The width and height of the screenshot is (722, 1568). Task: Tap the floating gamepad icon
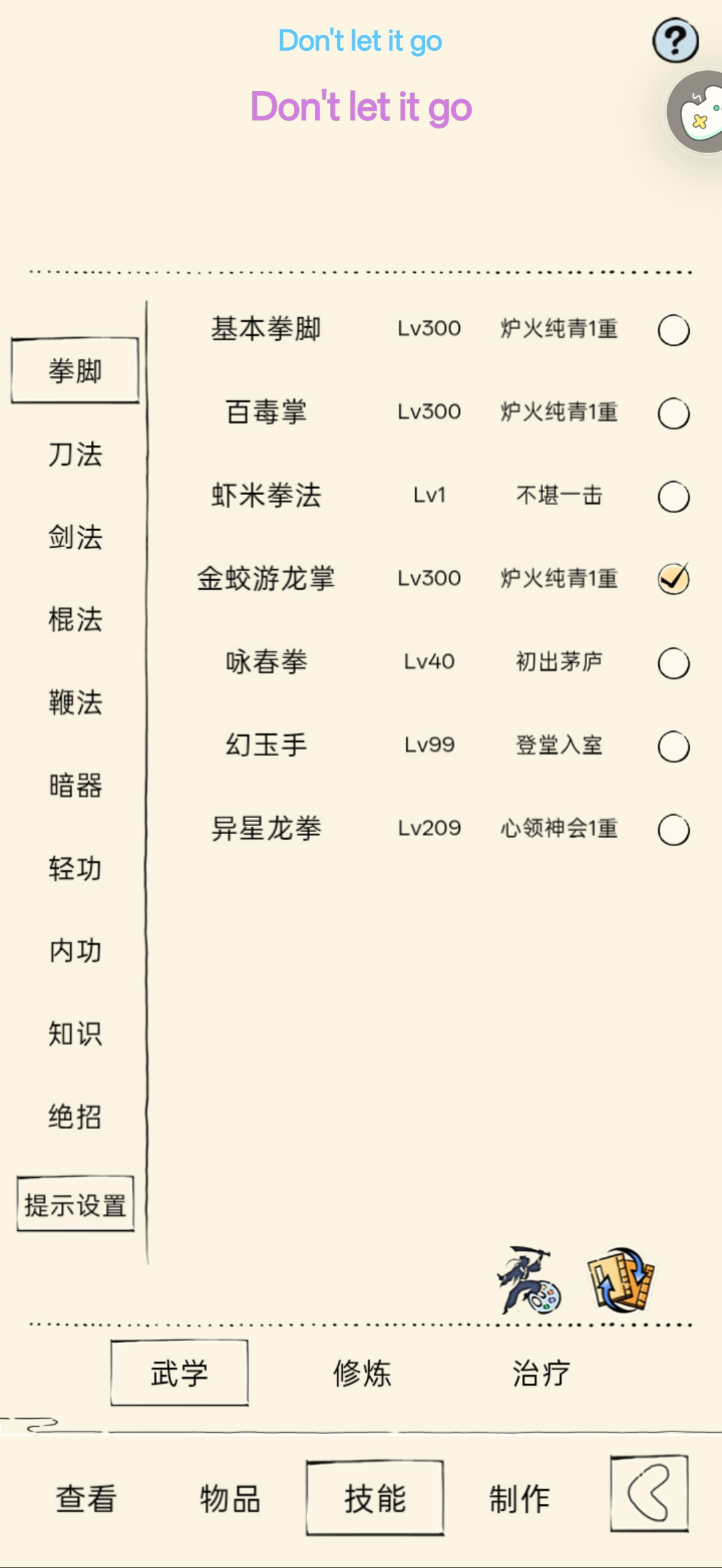pos(695,112)
